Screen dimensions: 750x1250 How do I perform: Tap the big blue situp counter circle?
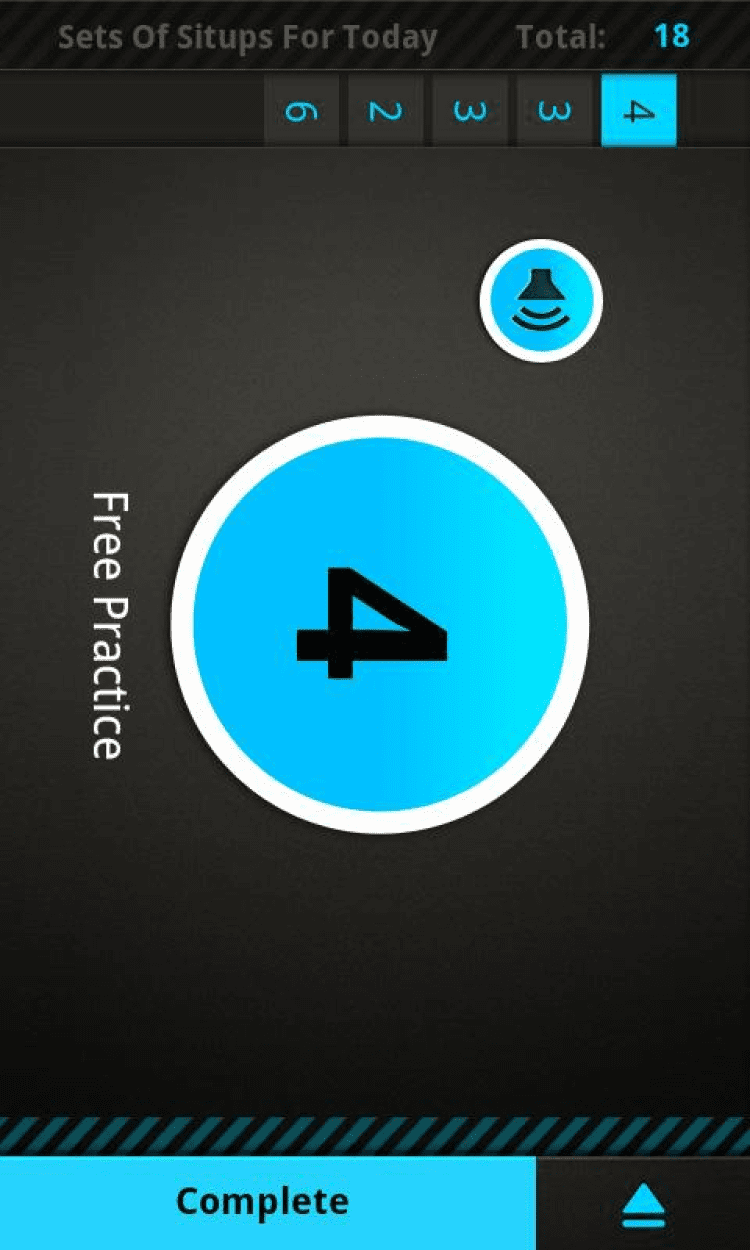coord(380,625)
